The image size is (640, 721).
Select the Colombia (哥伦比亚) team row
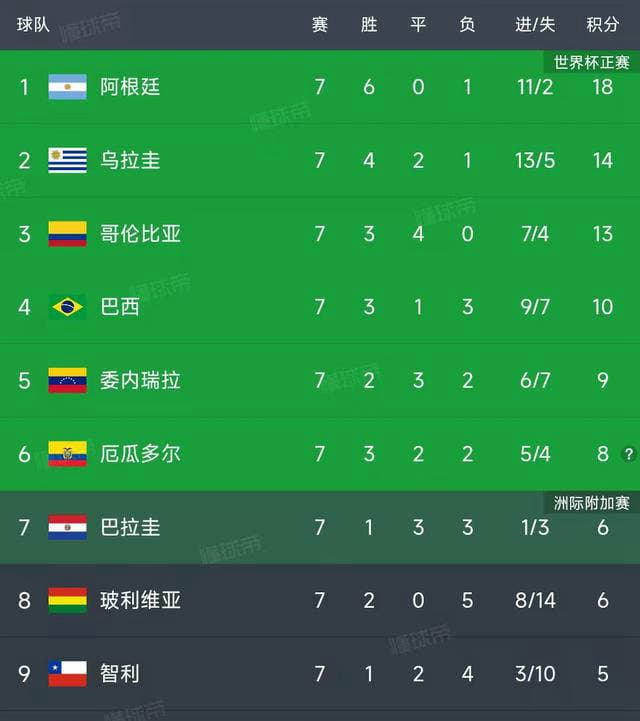click(140, 234)
